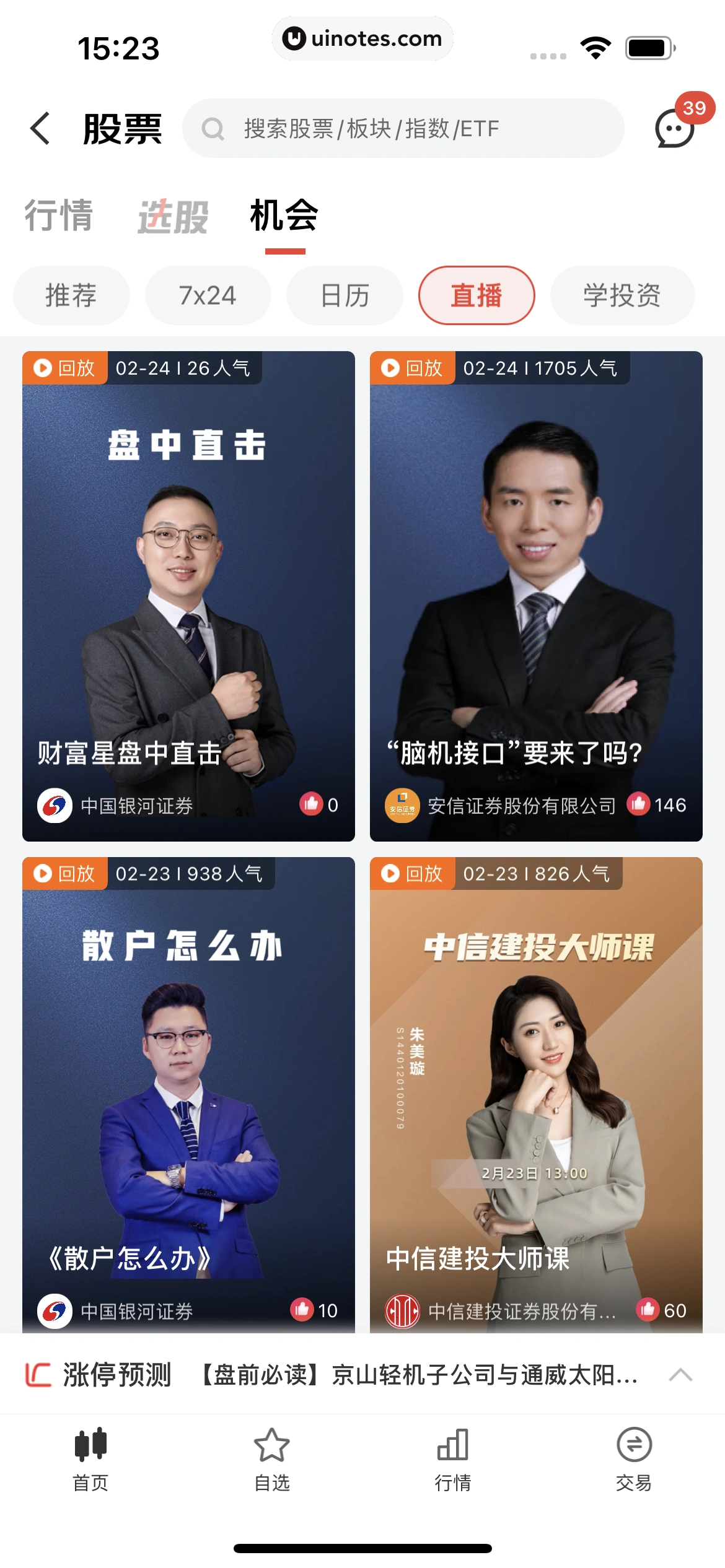Select the 7x24 chip
The image size is (725, 1568).
[208, 295]
